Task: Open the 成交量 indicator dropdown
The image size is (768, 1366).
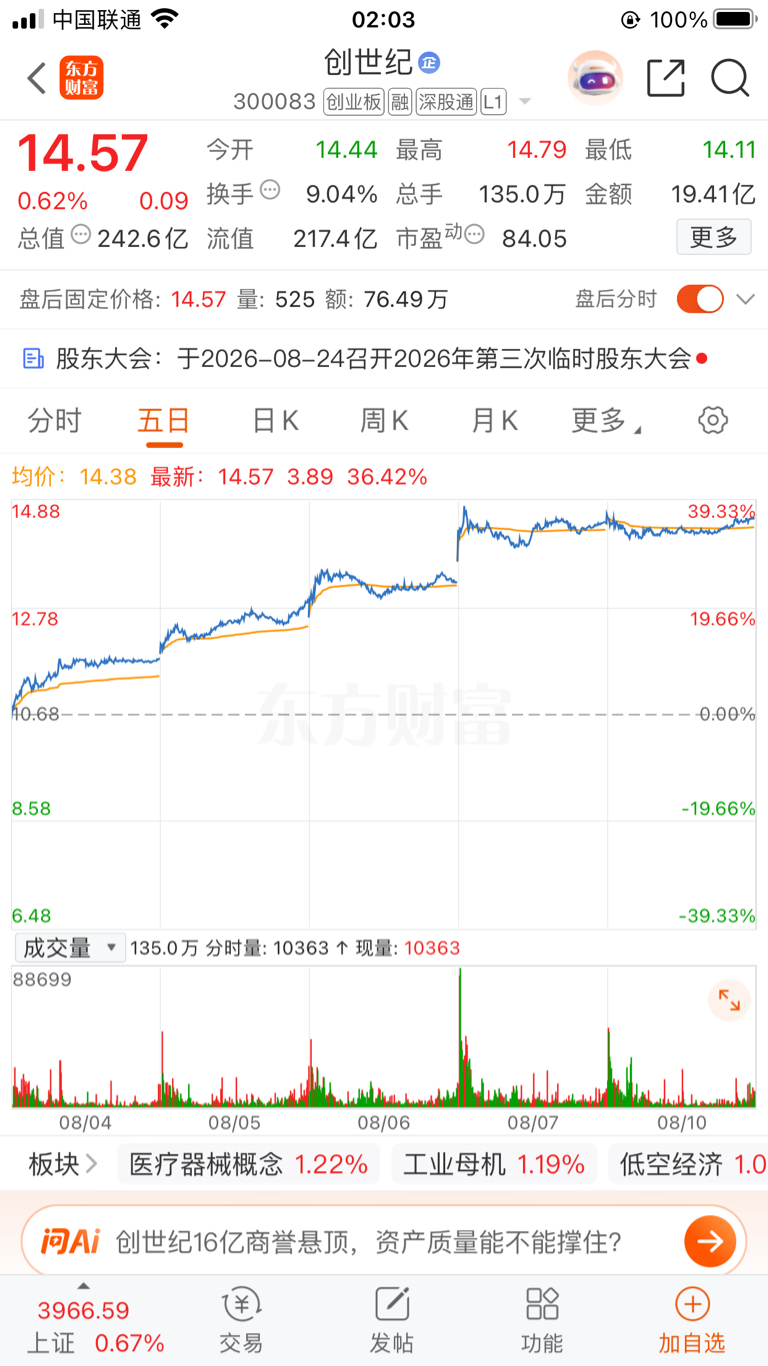Action: [70, 947]
